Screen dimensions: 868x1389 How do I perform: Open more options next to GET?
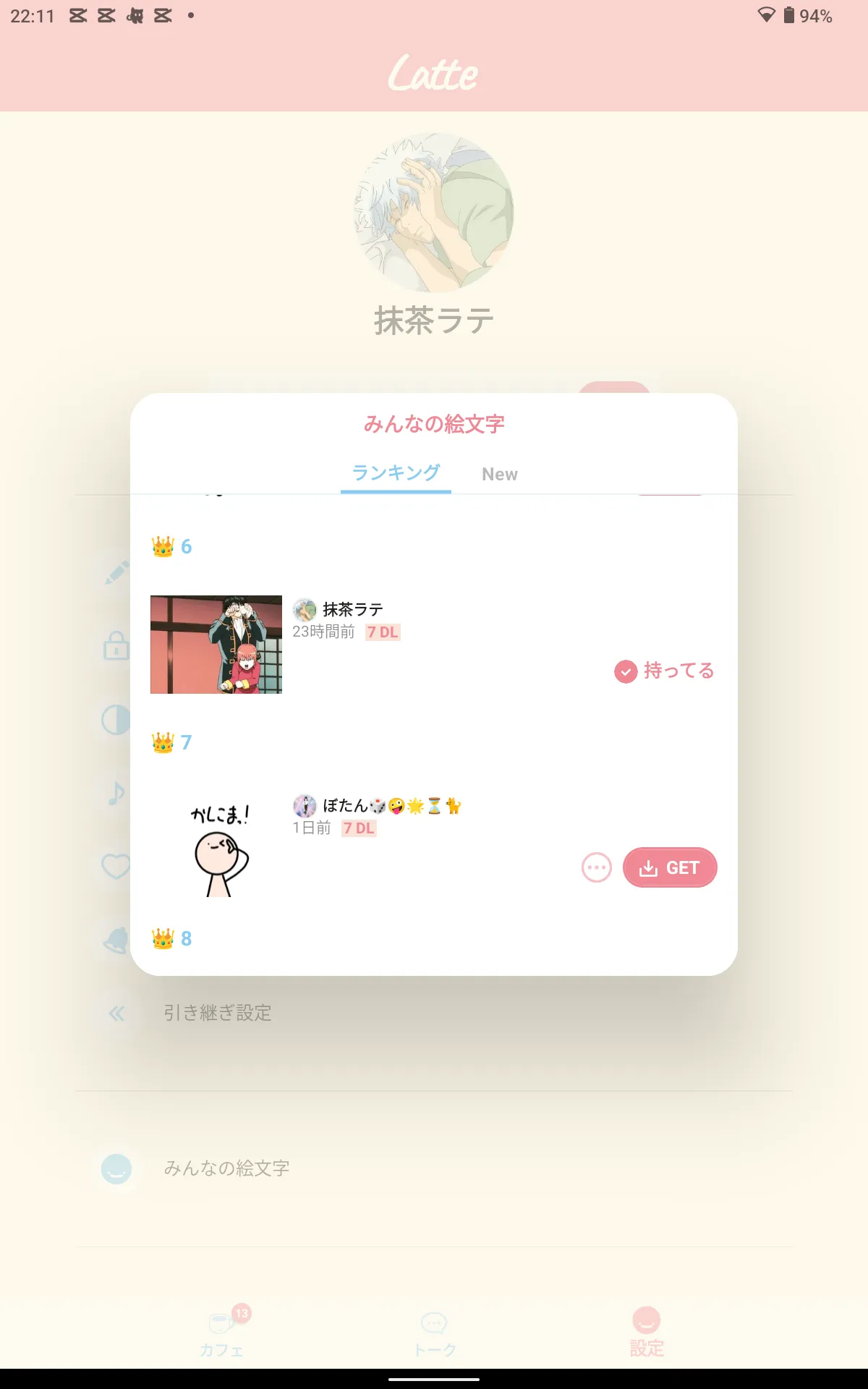(x=597, y=867)
